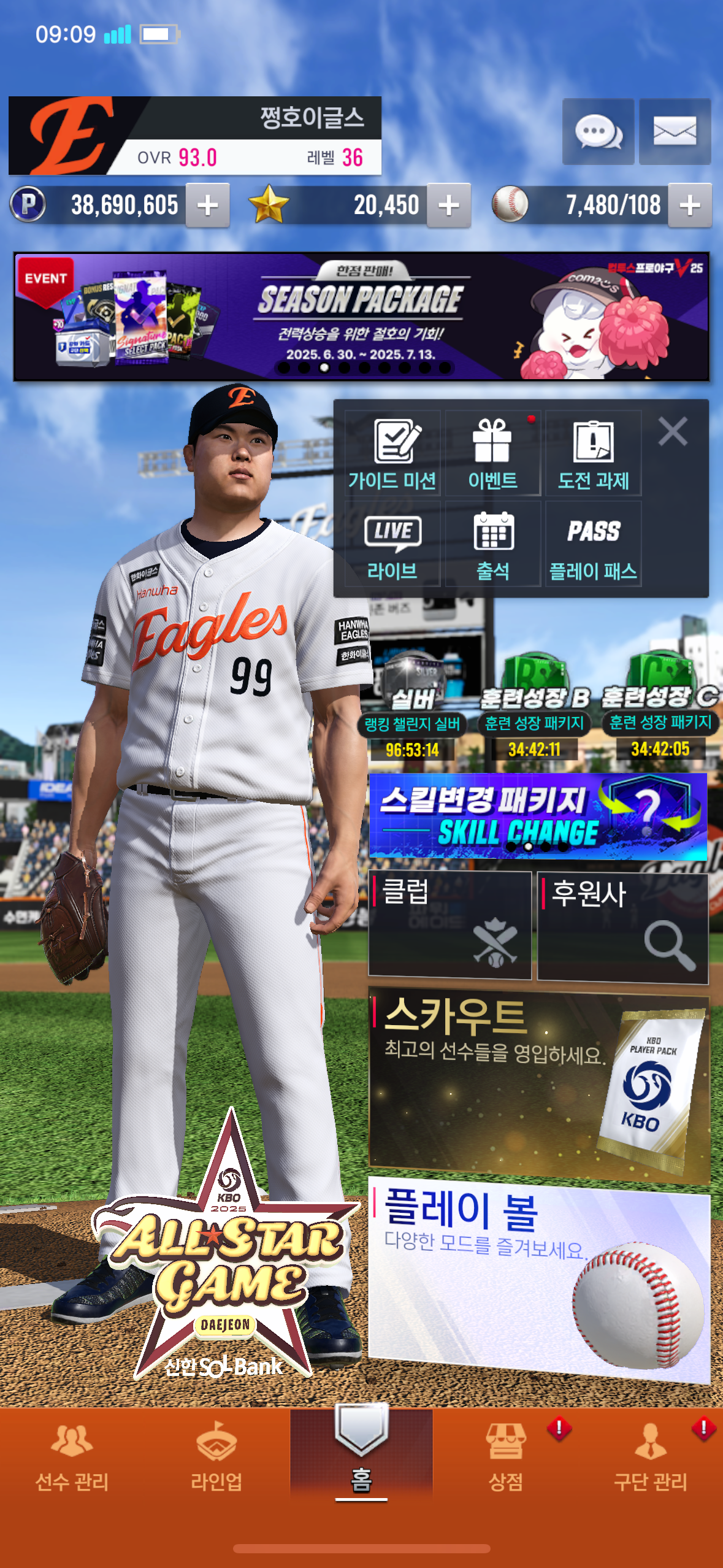
Task: Switch to the 라인업 lineup tab
Action: click(x=216, y=1458)
